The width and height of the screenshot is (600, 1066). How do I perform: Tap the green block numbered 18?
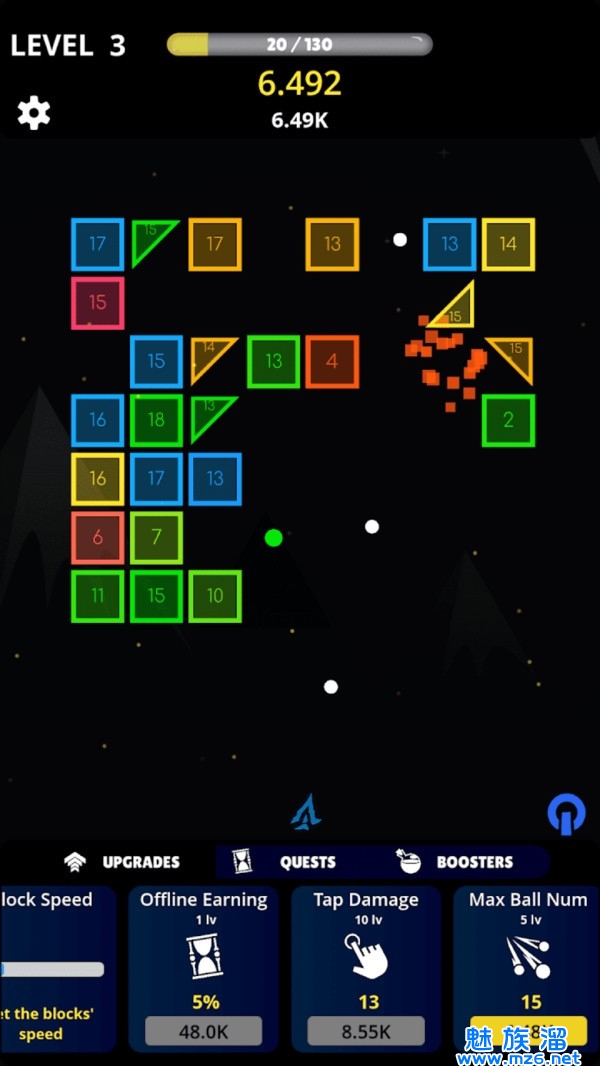click(156, 420)
